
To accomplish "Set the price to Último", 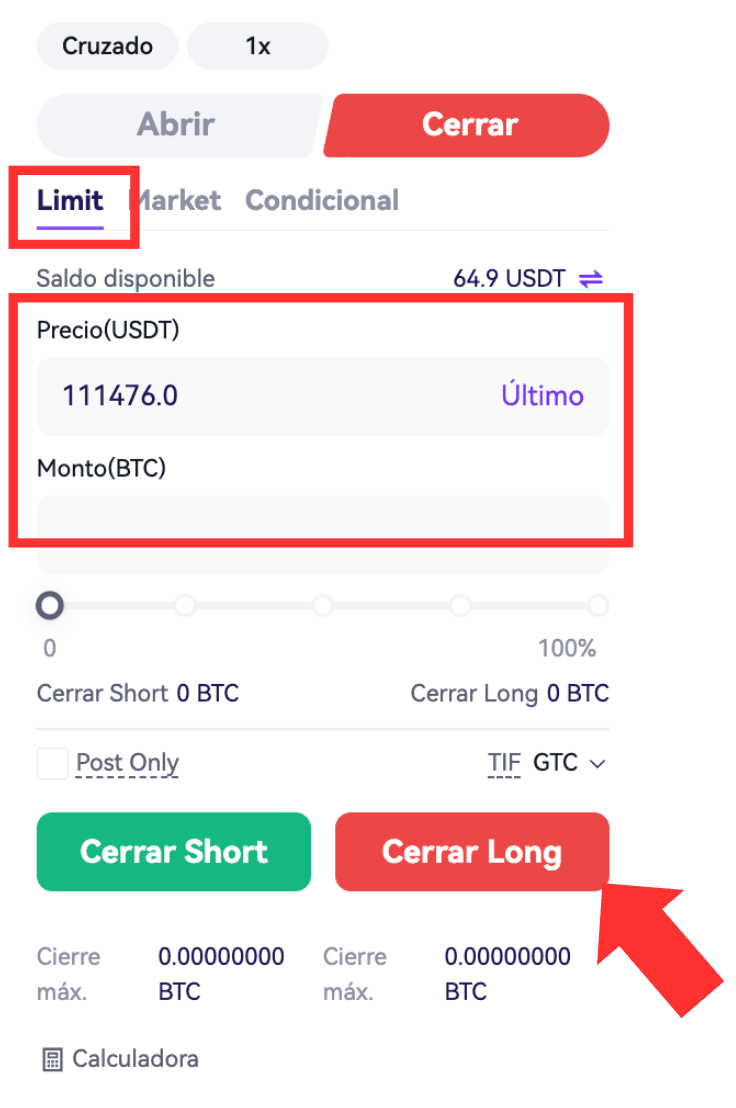I will pyautogui.click(x=542, y=396).
